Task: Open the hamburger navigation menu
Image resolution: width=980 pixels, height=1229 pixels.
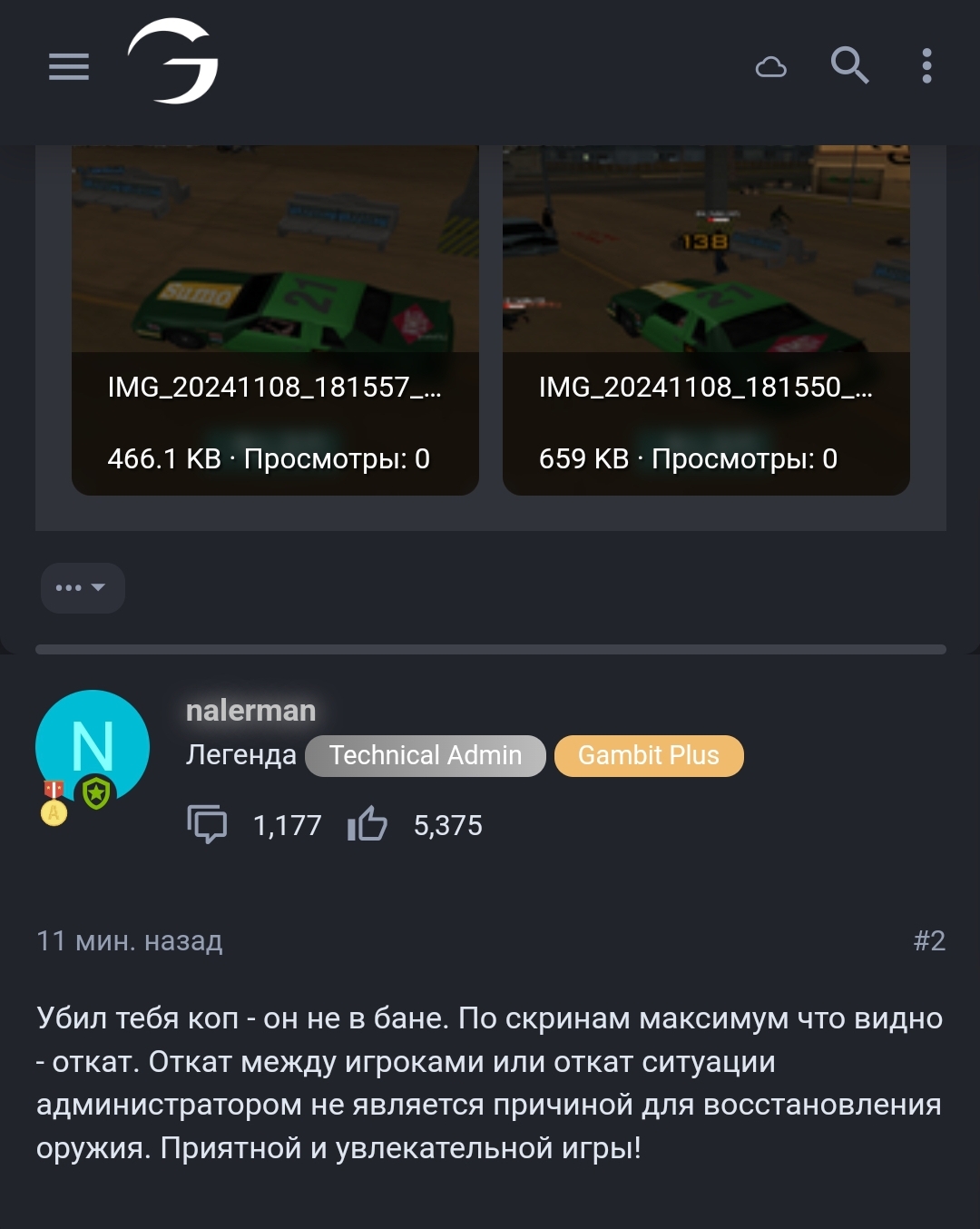Action: [x=69, y=66]
